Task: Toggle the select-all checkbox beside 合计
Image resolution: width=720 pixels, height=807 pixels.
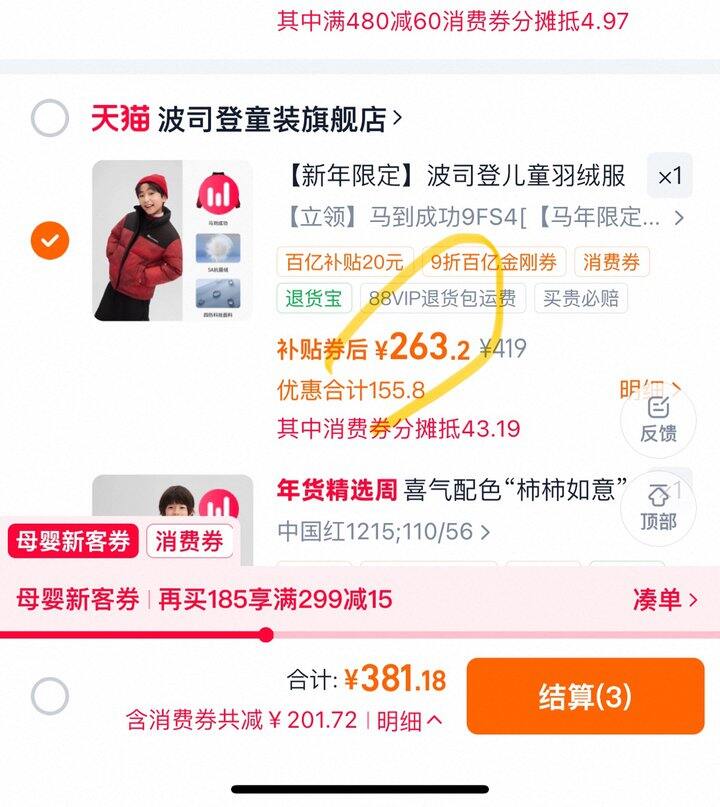Action: click(49, 696)
